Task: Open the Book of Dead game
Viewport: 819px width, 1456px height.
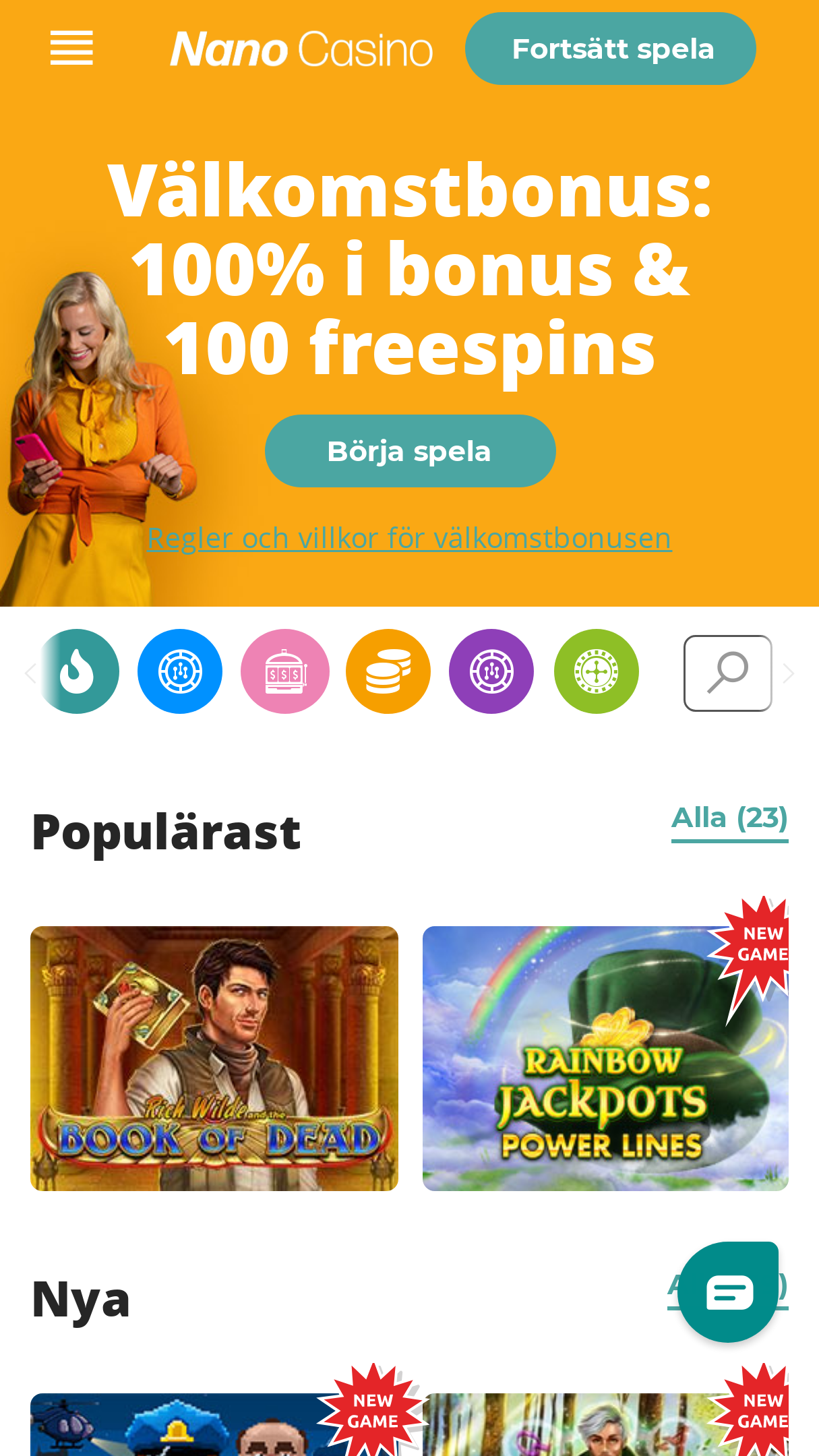Action: pos(214,1058)
